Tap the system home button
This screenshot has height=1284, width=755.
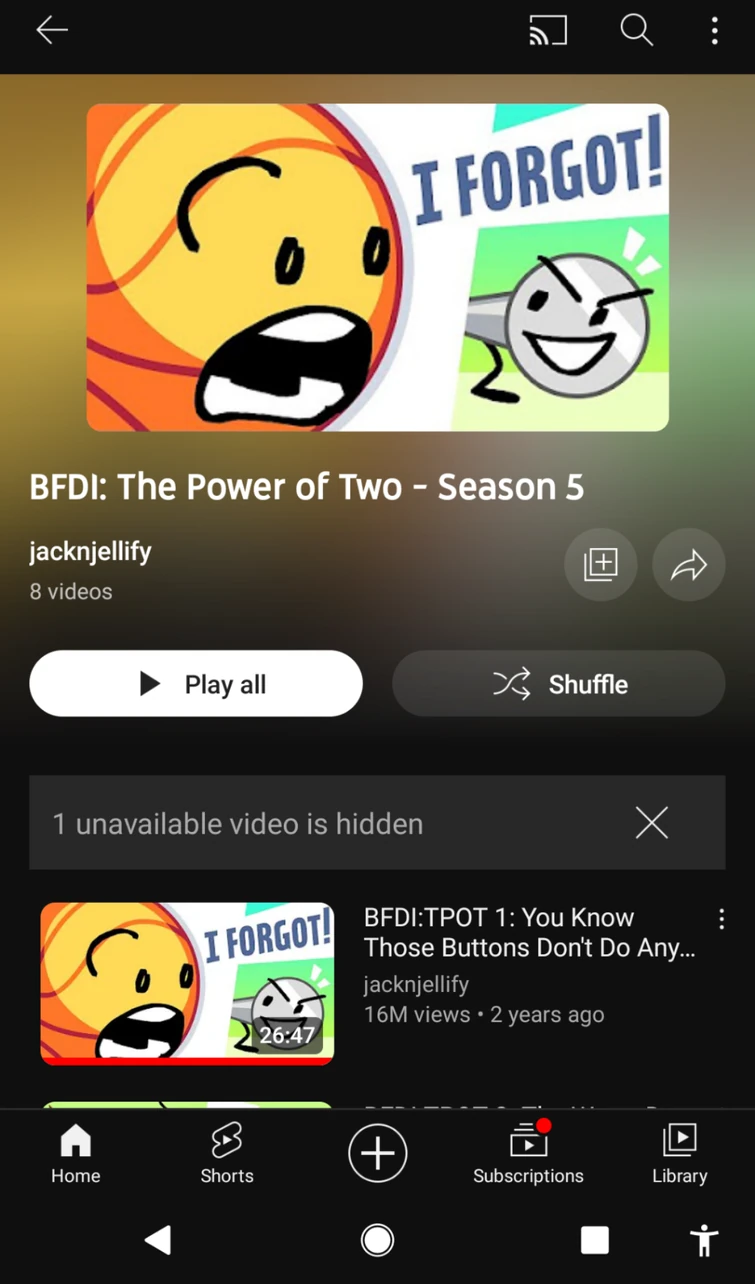pos(377,1240)
